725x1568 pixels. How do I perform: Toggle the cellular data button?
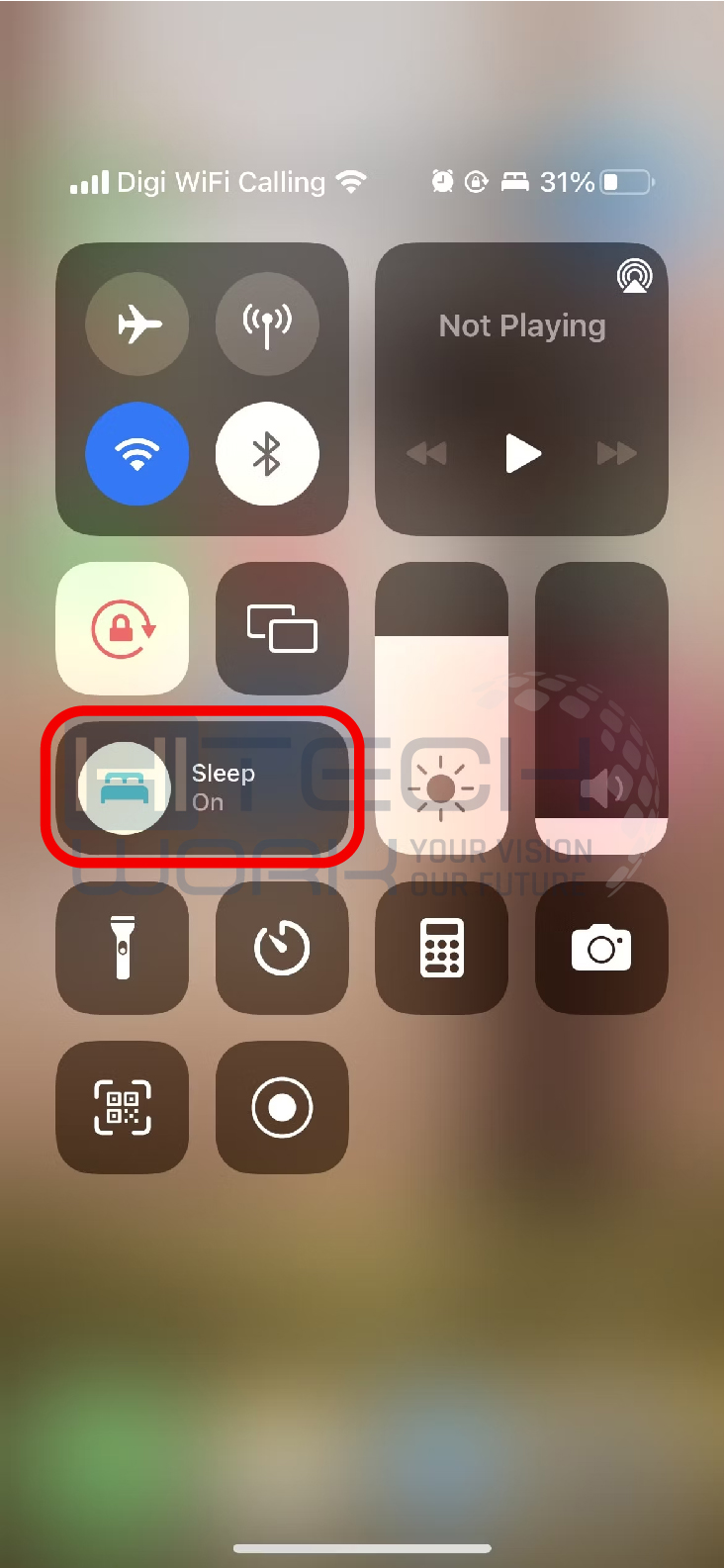coord(267,323)
